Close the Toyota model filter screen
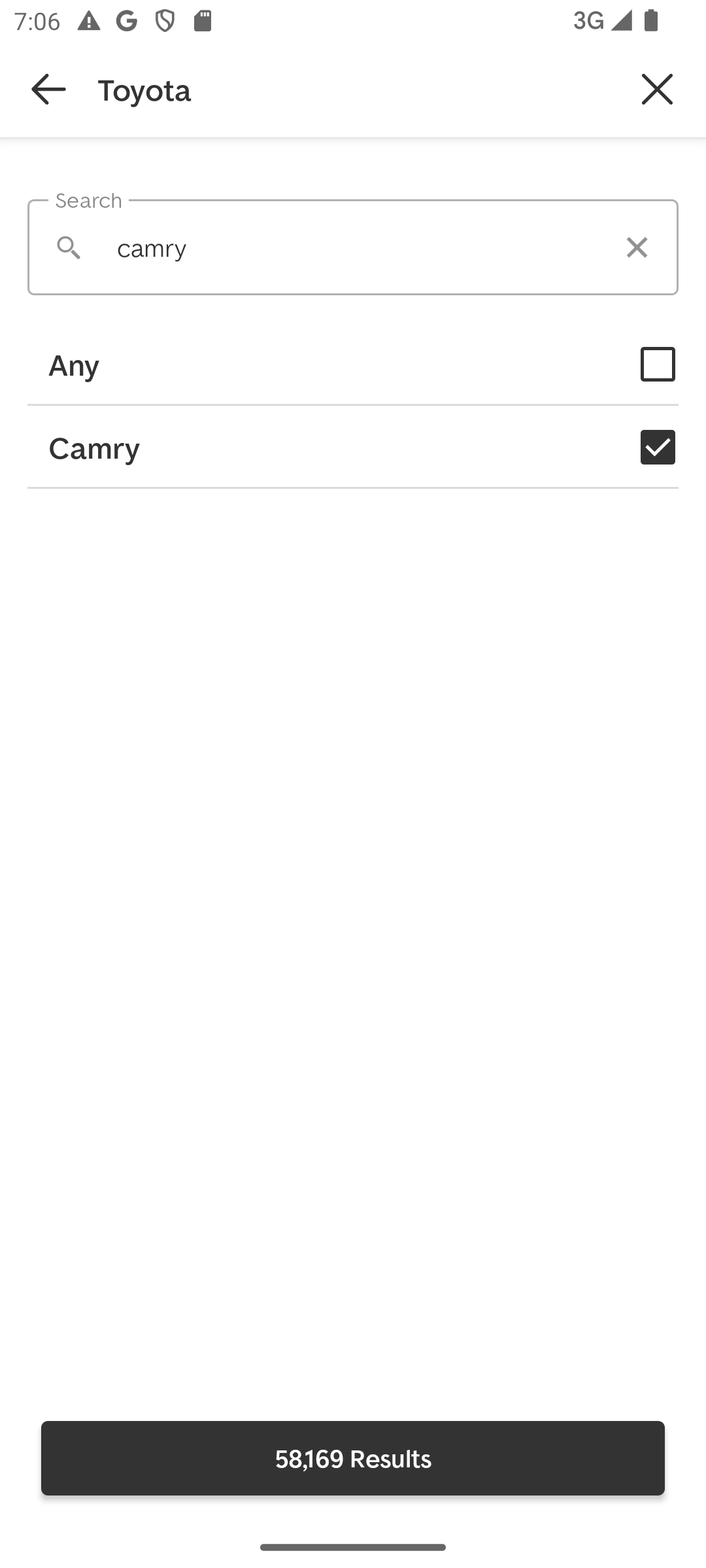 click(x=657, y=90)
